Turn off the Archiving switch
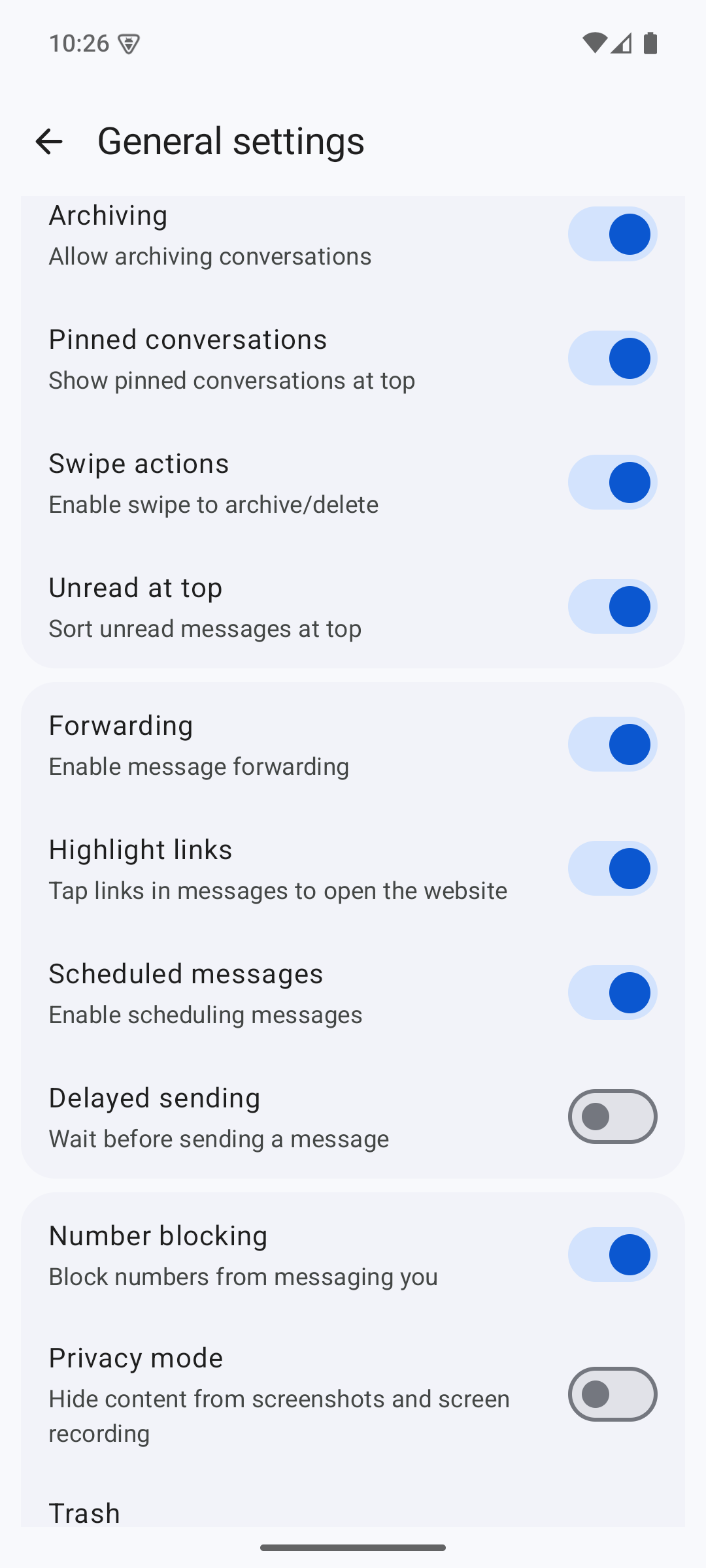 coord(613,234)
